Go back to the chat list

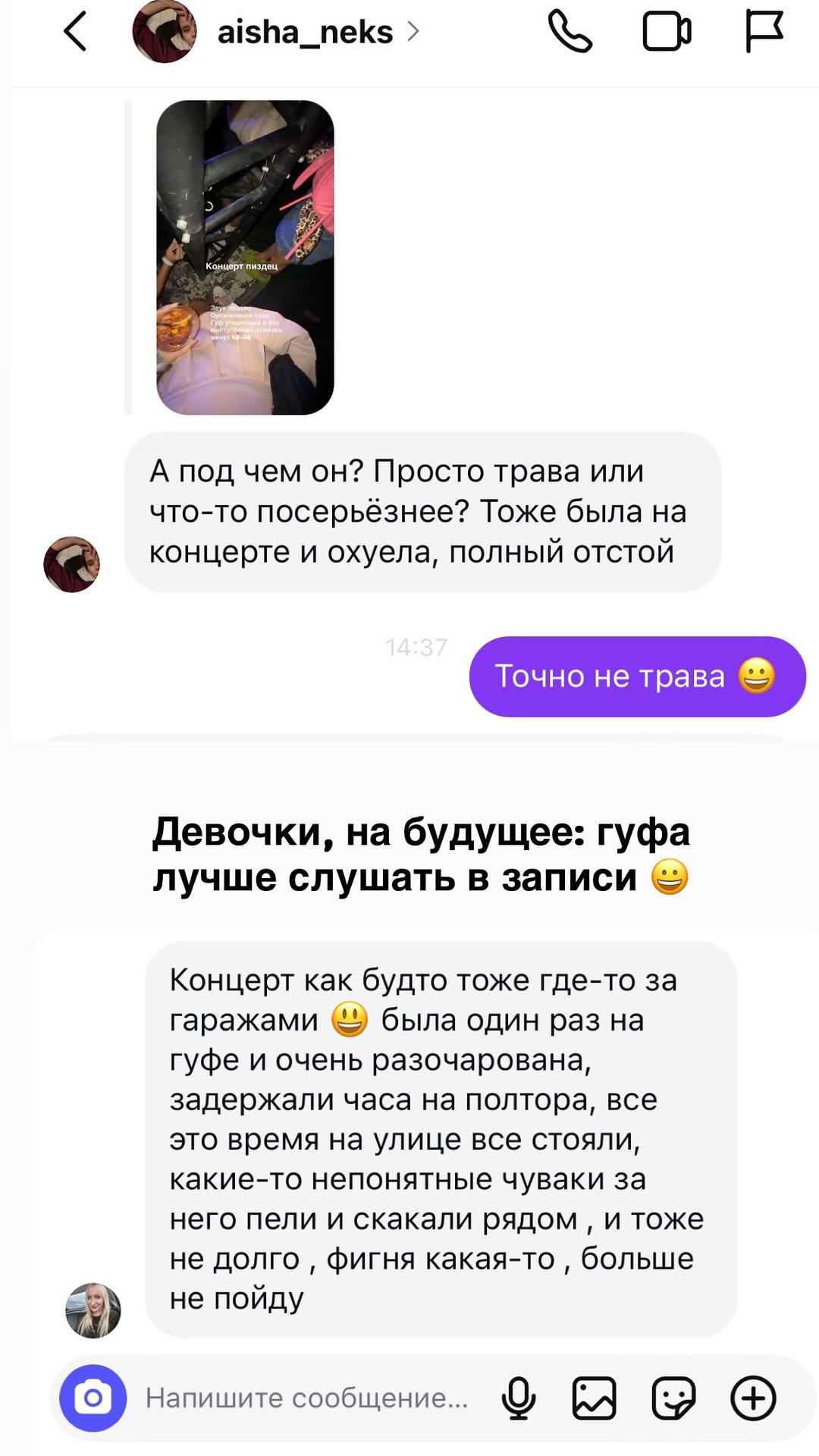(75, 32)
